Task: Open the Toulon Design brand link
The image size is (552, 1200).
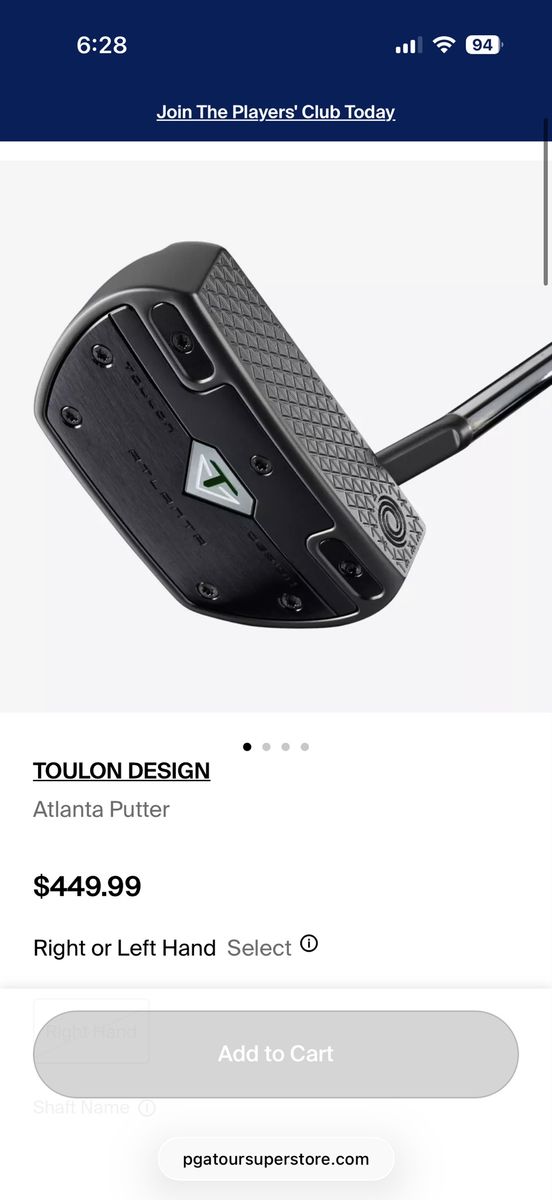Action: click(121, 771)
